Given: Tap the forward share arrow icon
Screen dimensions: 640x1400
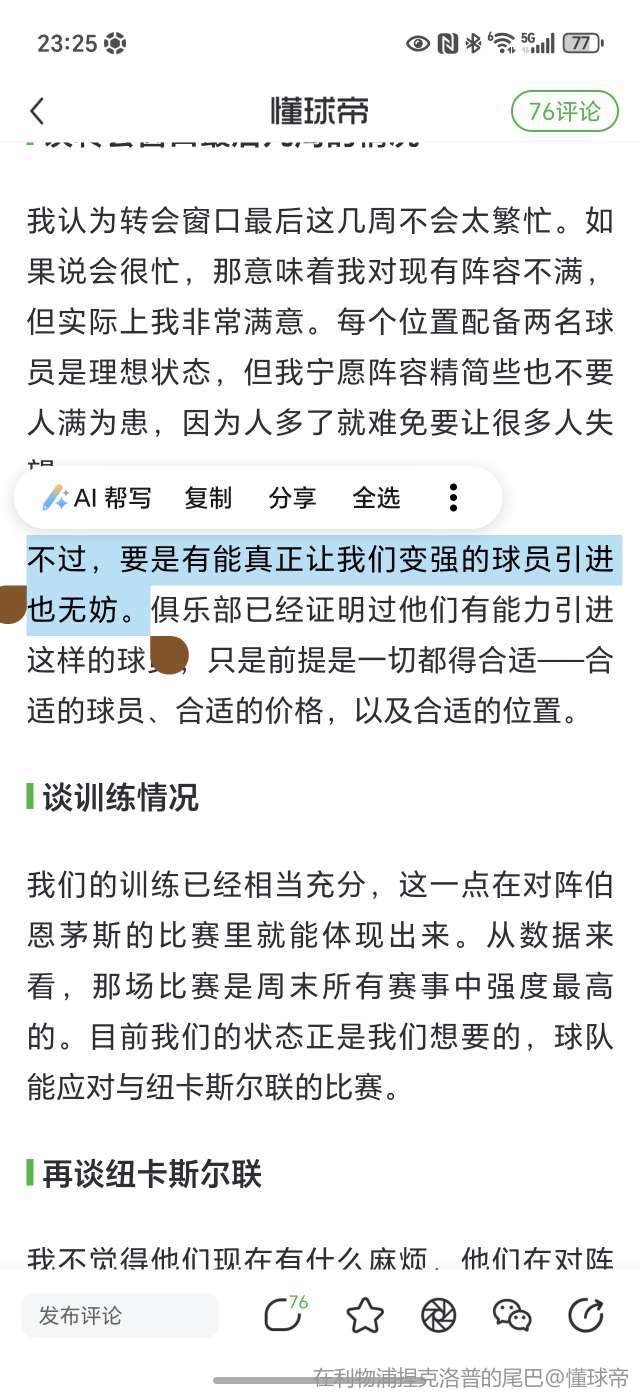Looking at the screenshot, I should click(586, 1315).
